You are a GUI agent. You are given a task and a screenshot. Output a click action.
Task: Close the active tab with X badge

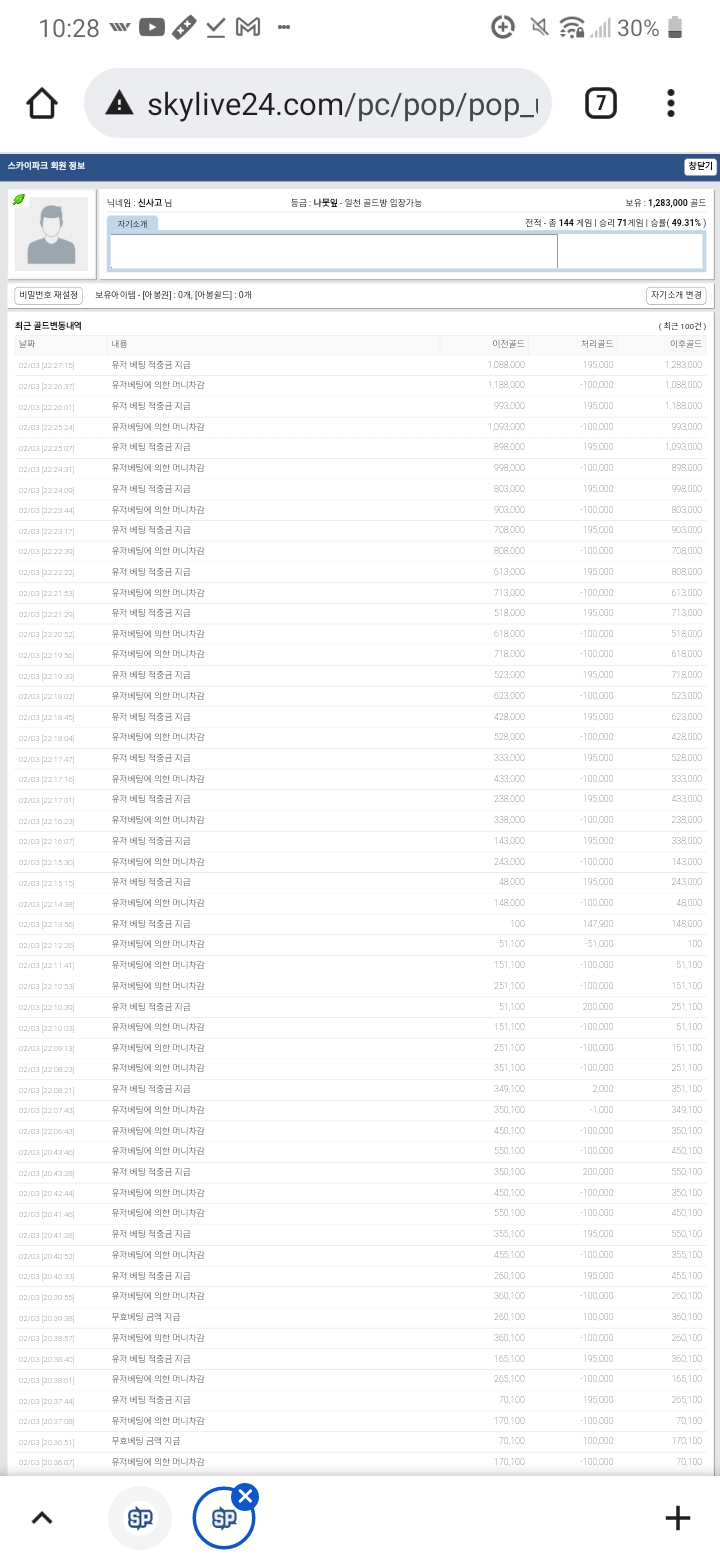click(245, 1496)
